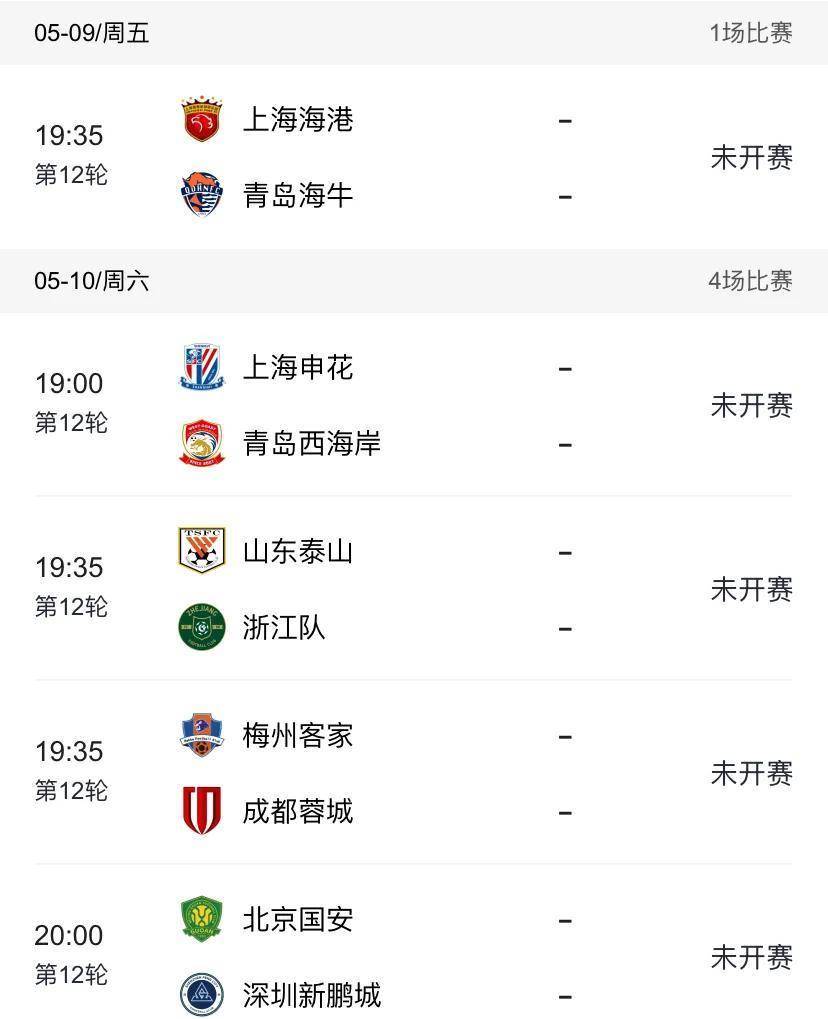The image size is (828, 1019).
Task: Open the 上海海港 vs 青岛海牛 match
Action: pyautogui.click(x=414, y=157)
